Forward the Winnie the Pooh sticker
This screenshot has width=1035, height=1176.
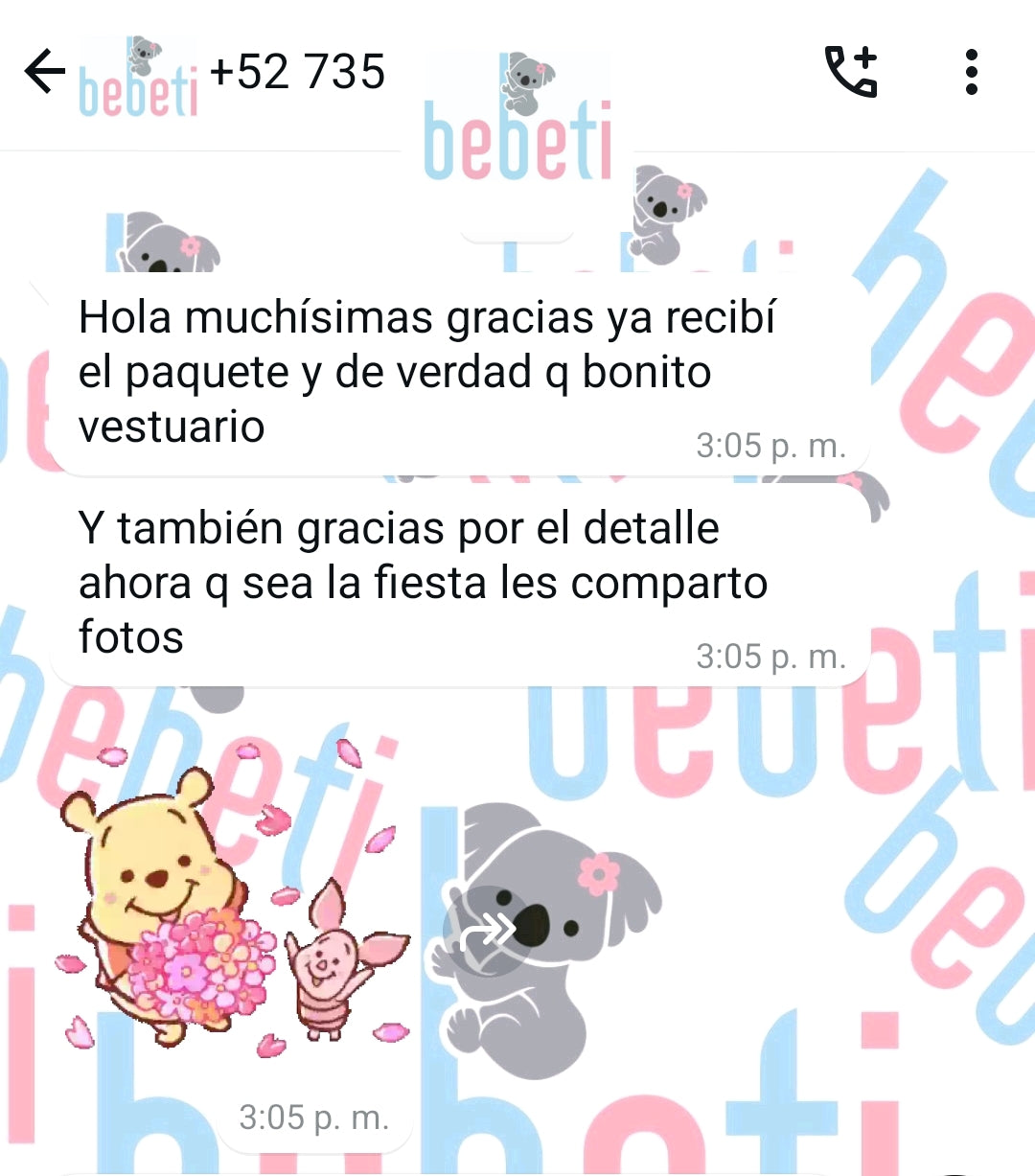coord(488,931)
